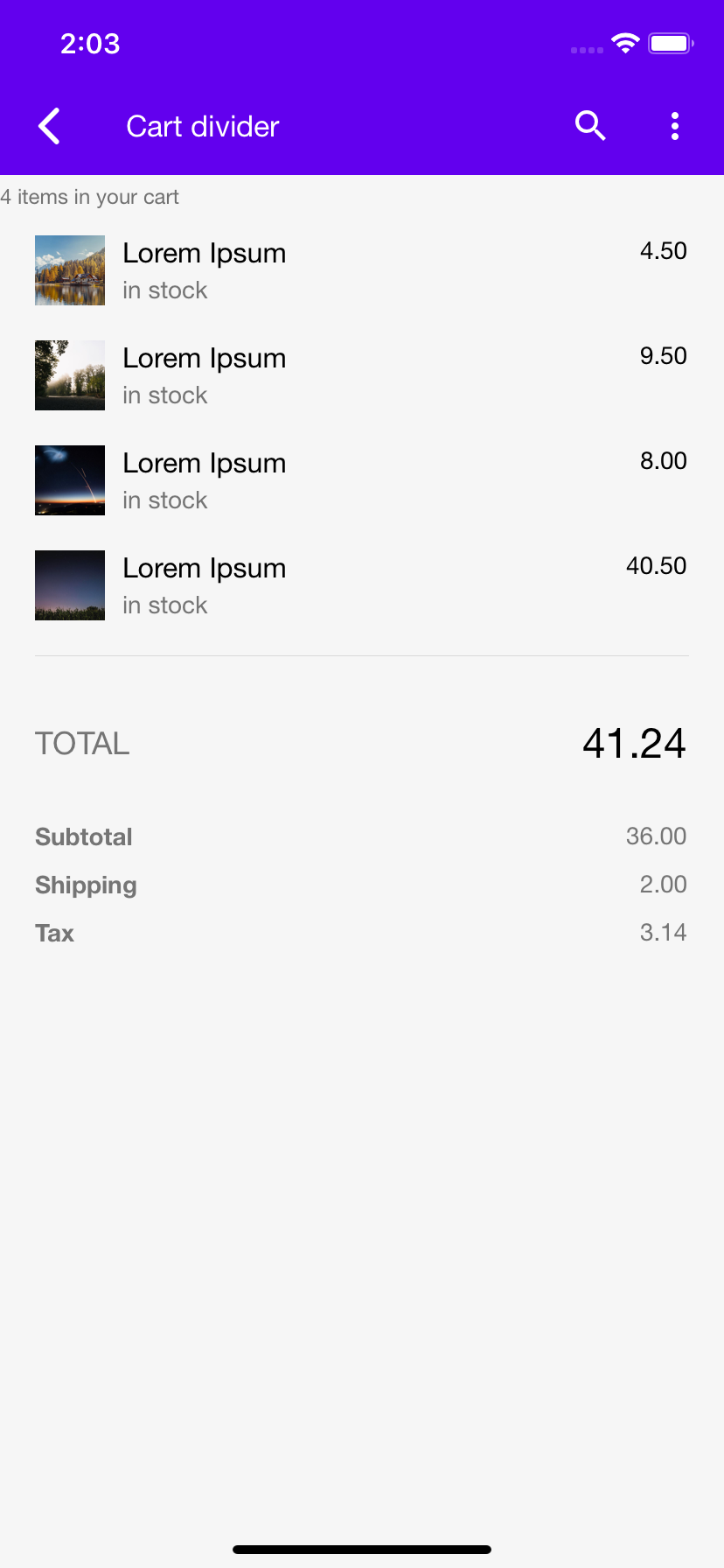Go back from Cart divider screen
The height and width of the screenshot is (1568, 724).
50,126
